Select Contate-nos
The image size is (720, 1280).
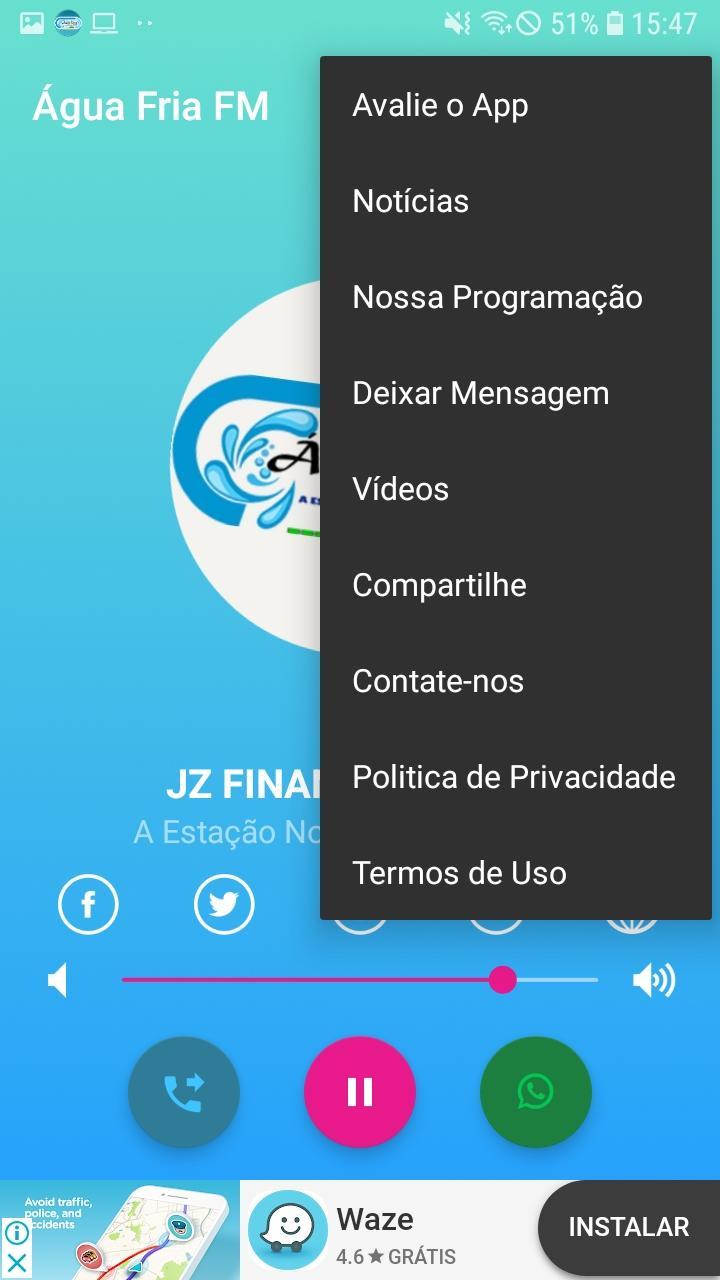[515, 681]
